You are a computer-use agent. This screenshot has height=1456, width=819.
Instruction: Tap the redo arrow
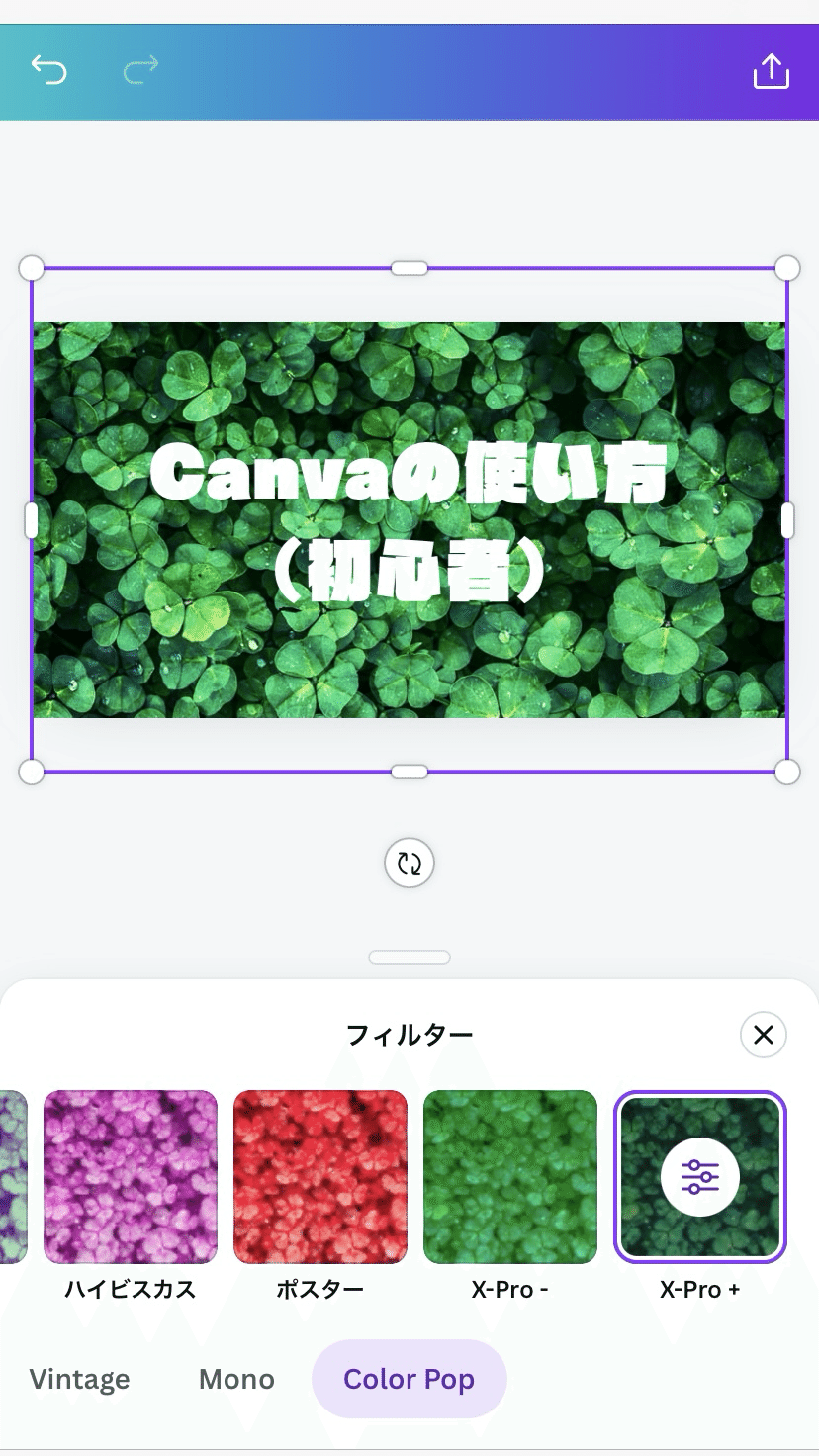pos(141,71)
